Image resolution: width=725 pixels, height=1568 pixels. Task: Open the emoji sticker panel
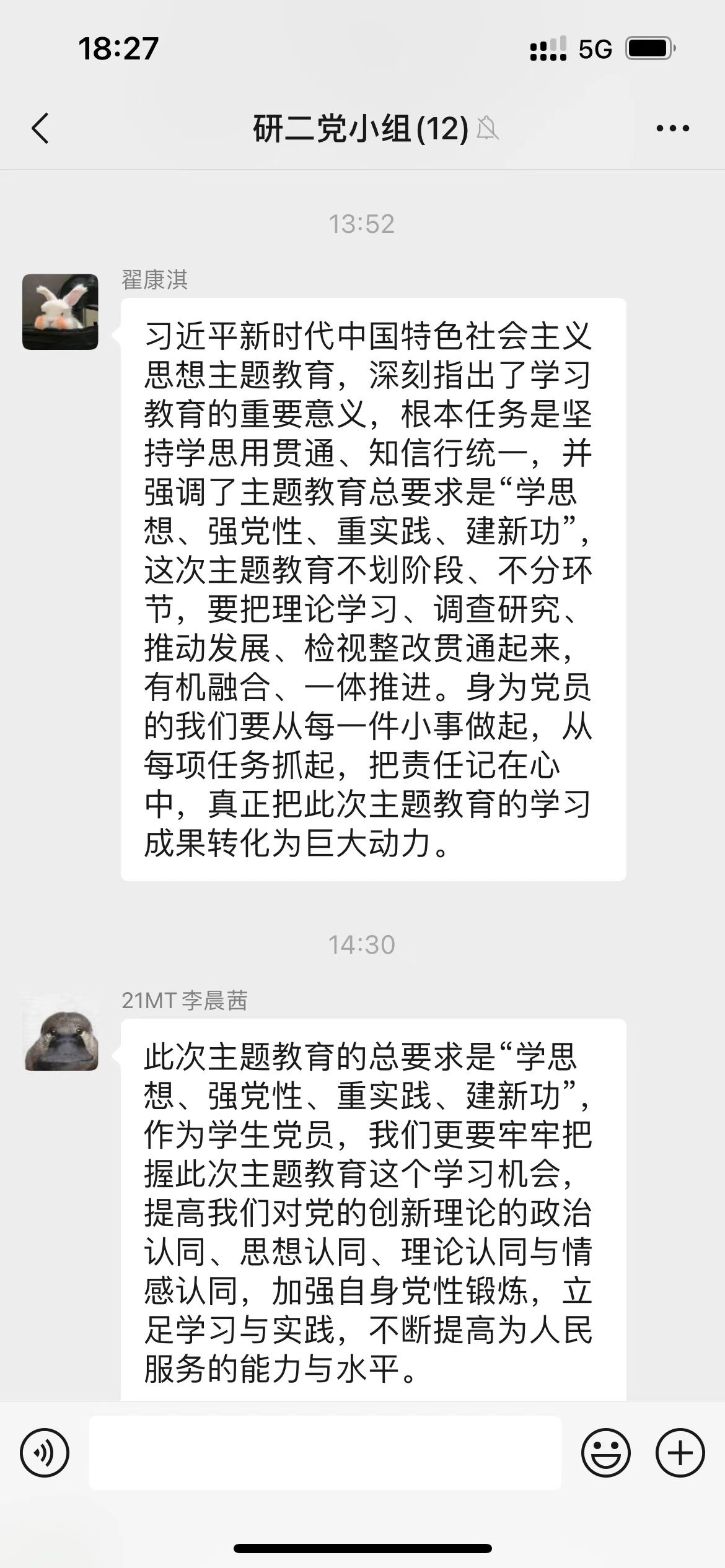tap(605, 1452)
